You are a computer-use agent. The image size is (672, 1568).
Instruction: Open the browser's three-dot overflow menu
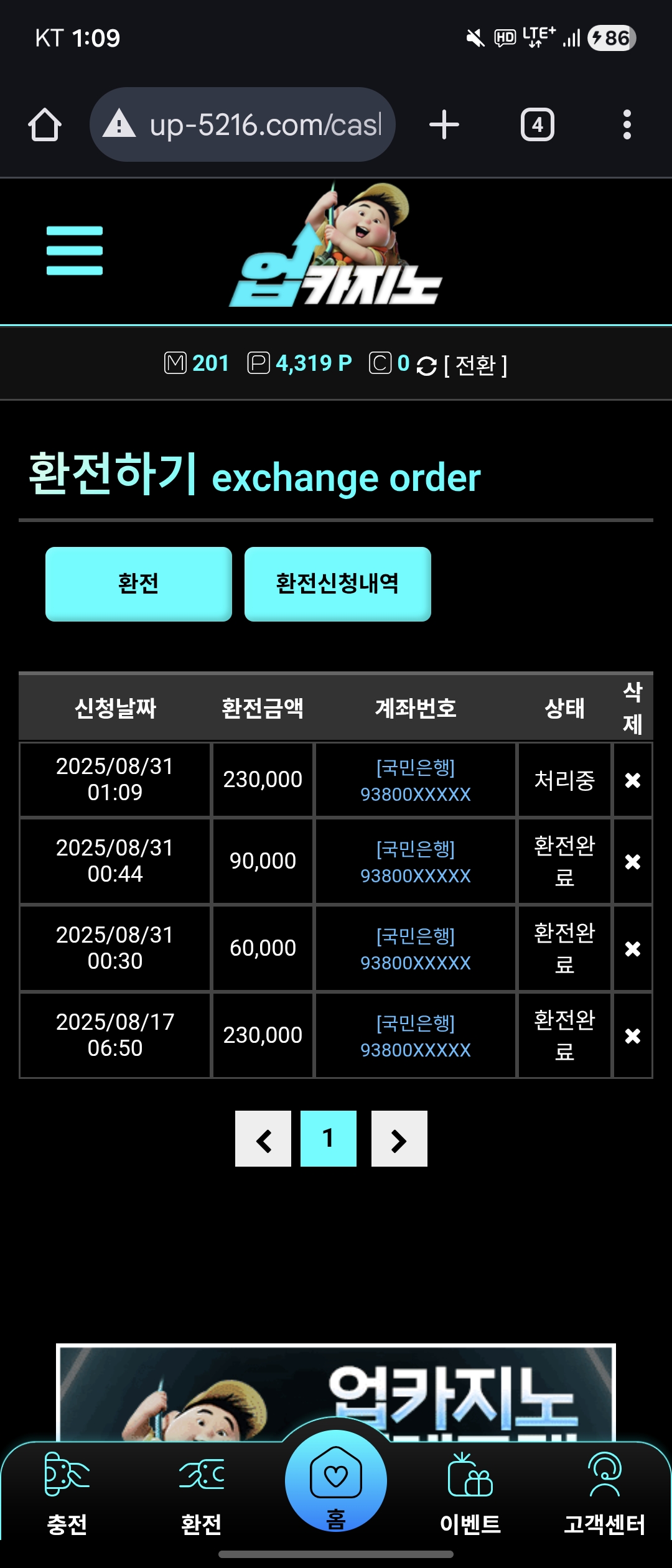click(x=627, y=125)
